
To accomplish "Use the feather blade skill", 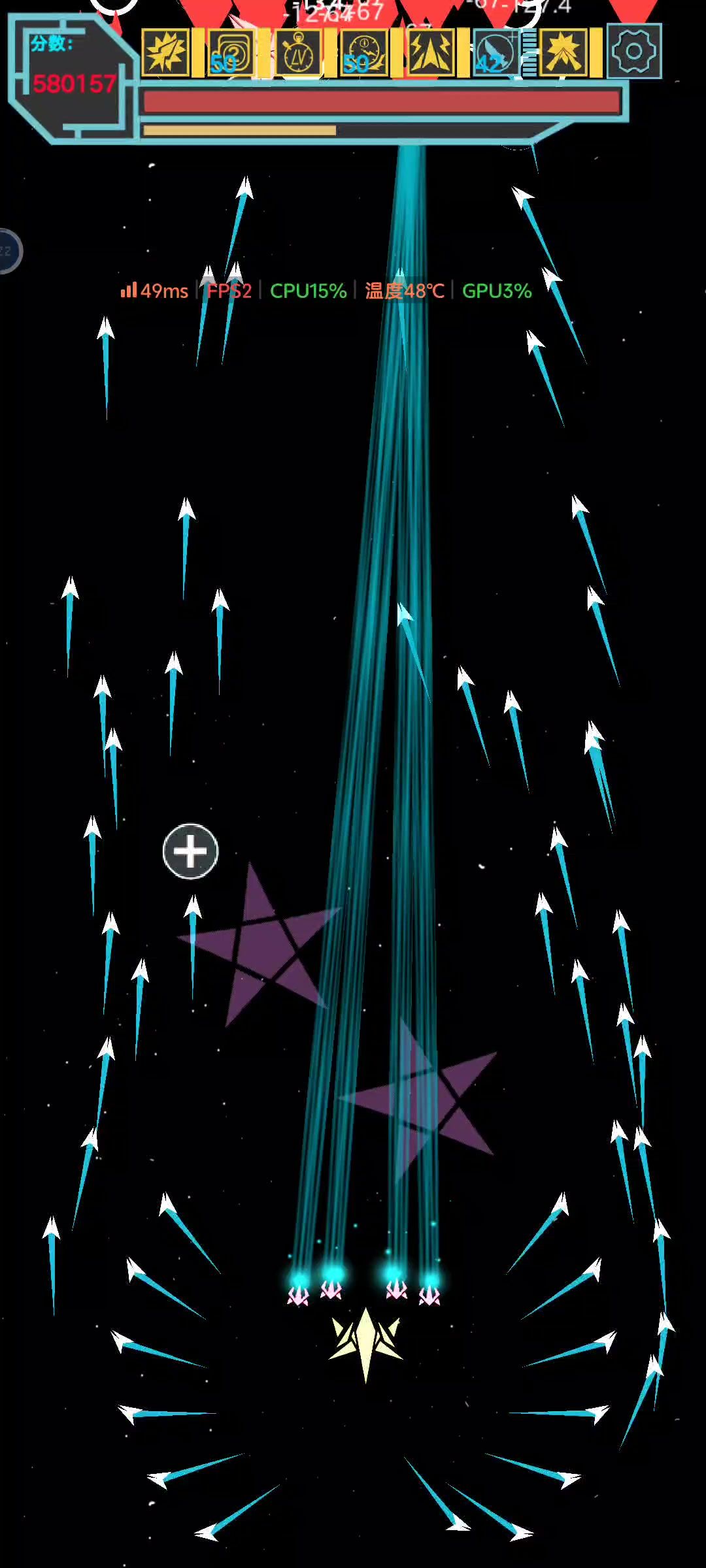I will (497, 52).
